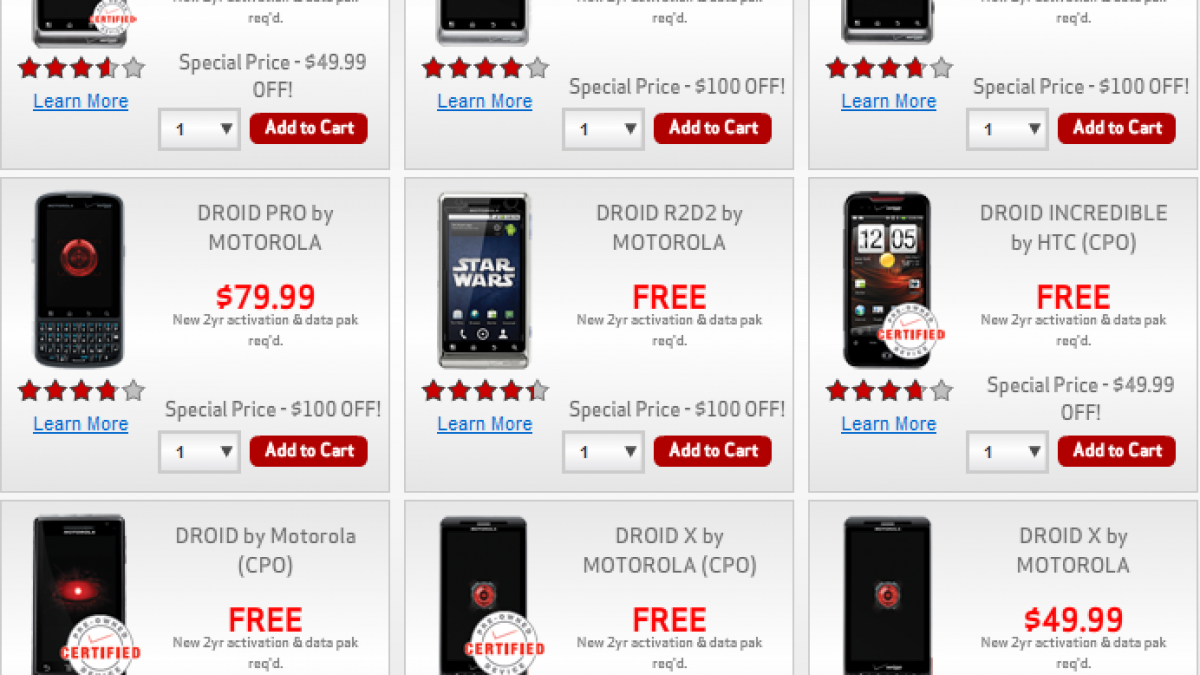Change quantity for DROID R2D2

coord(603,452)
